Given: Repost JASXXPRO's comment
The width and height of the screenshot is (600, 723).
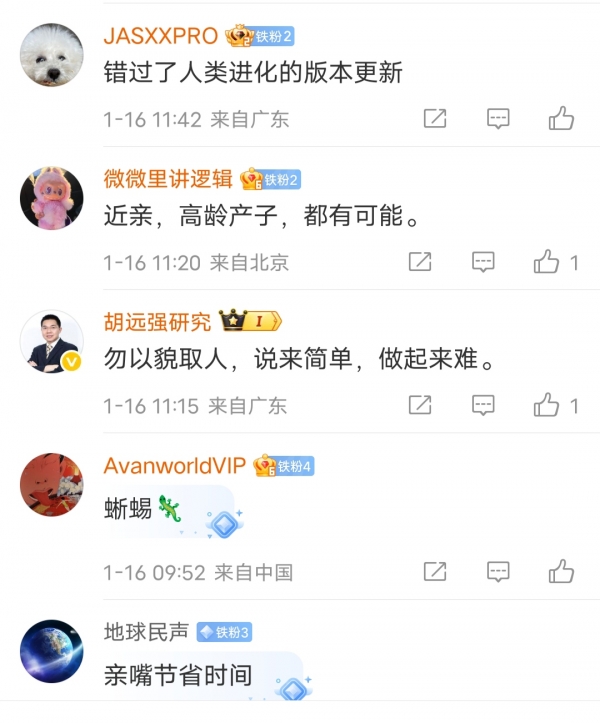Looking at the screenshot, I should [x=435, y=119].
